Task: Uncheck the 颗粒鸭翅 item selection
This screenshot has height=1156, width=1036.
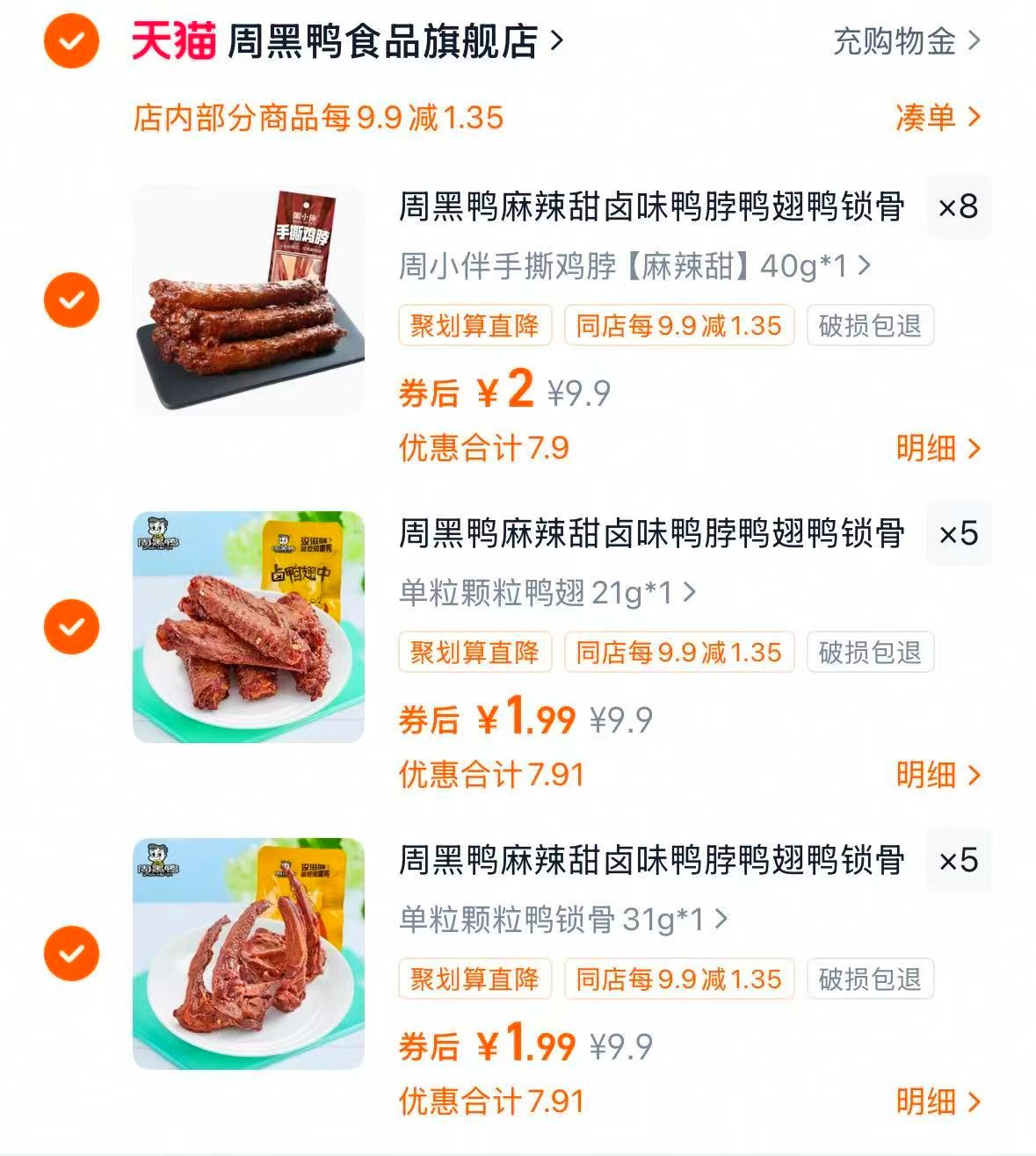Action: 70,624
